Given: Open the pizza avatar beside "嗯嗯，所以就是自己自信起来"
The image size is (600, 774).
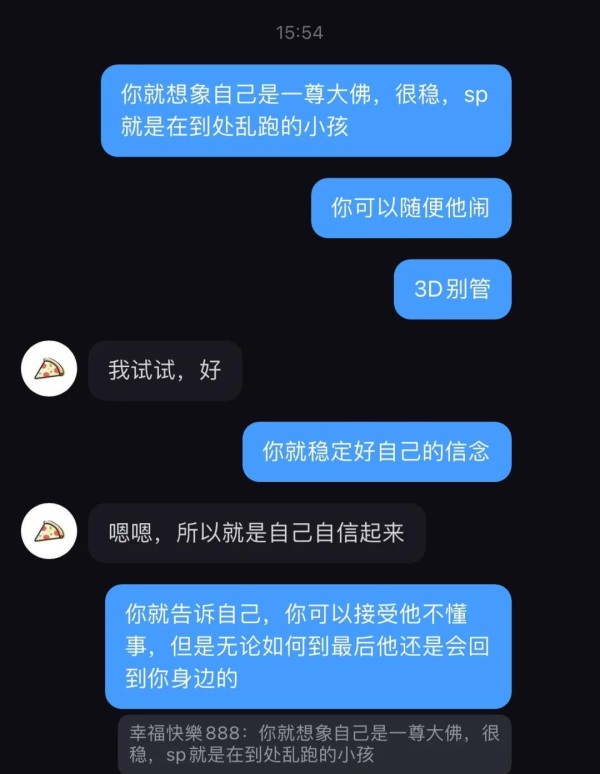Looking at the screenshot, I should [49, 532].
